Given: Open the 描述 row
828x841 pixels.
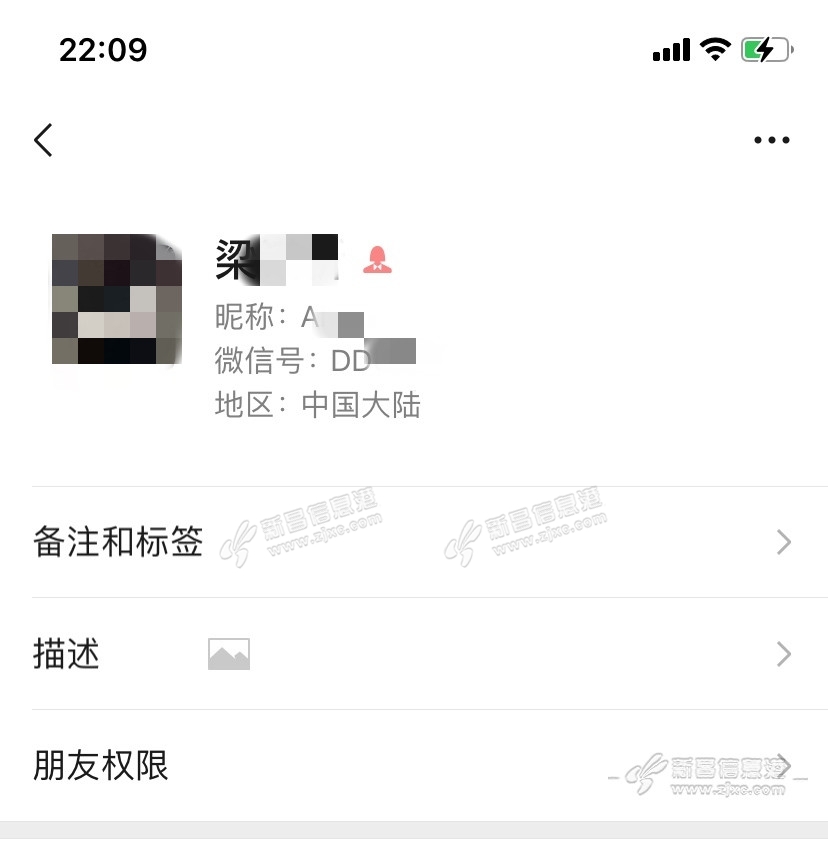Looking at the screenshot, I should pyautogui.click(x=414, y=655).
